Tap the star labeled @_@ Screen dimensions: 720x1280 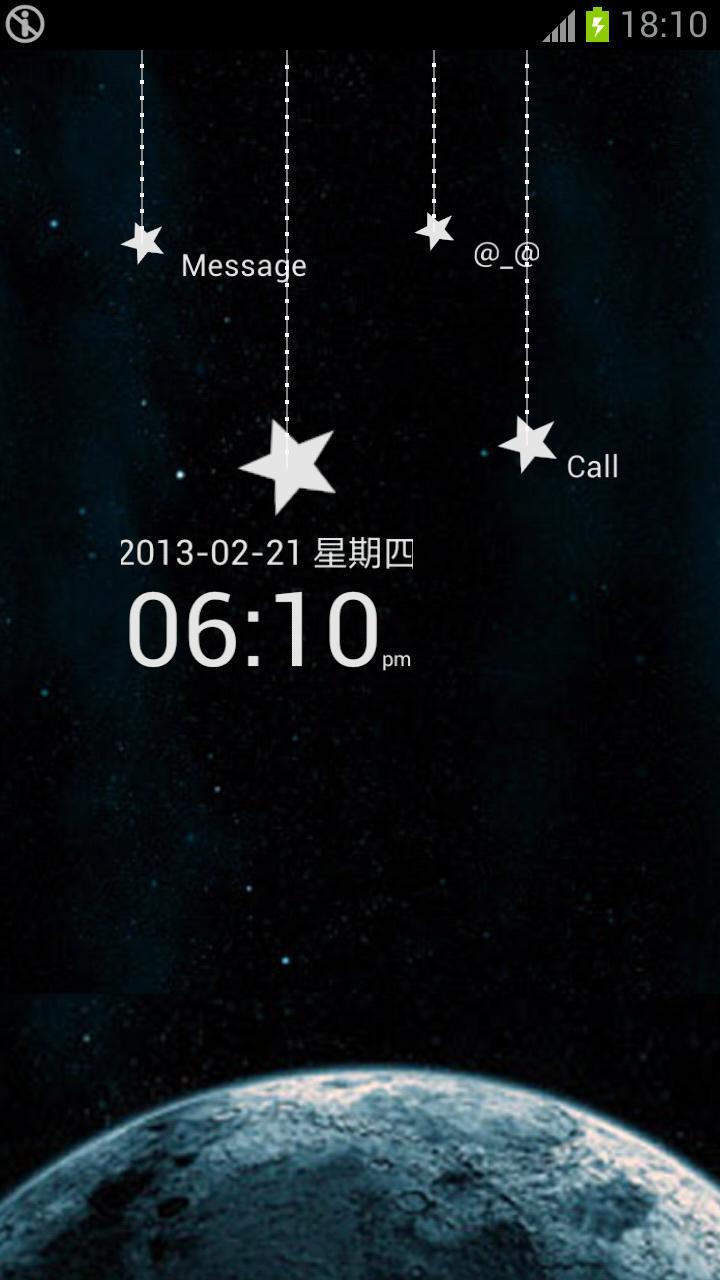coord(435,231)
